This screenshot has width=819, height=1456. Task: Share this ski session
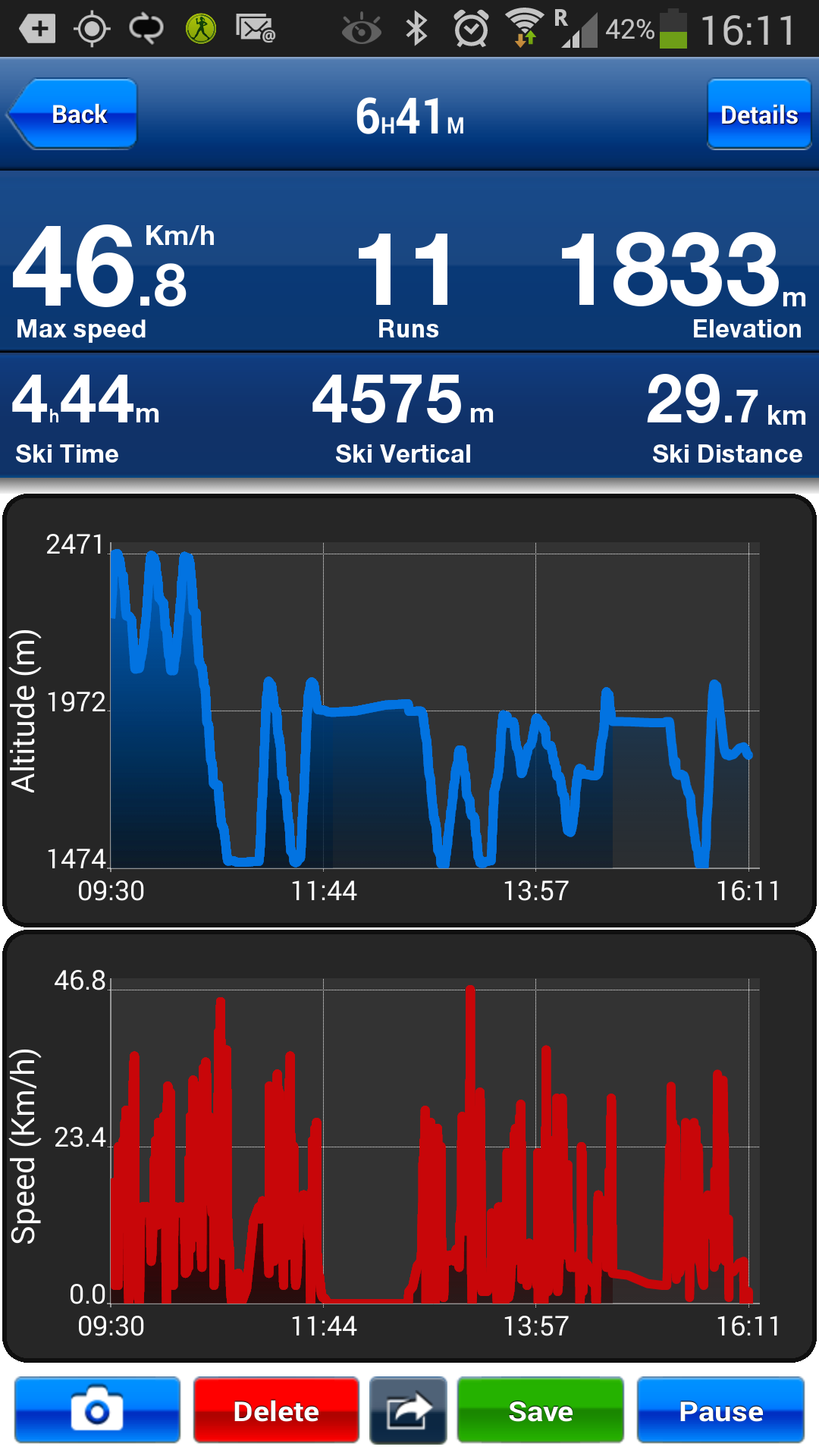408,1411
